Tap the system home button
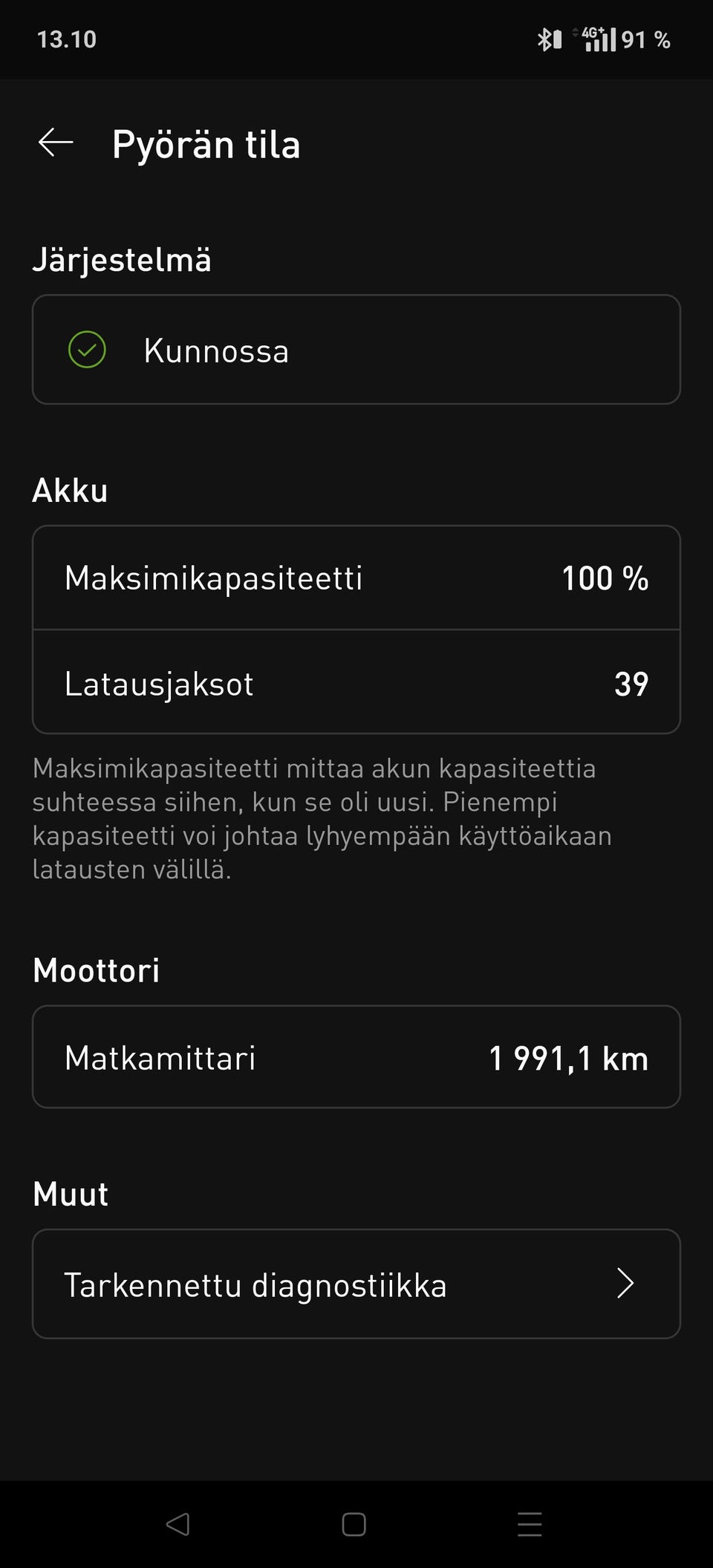 pyautogui.click(x=354, y=1524)
